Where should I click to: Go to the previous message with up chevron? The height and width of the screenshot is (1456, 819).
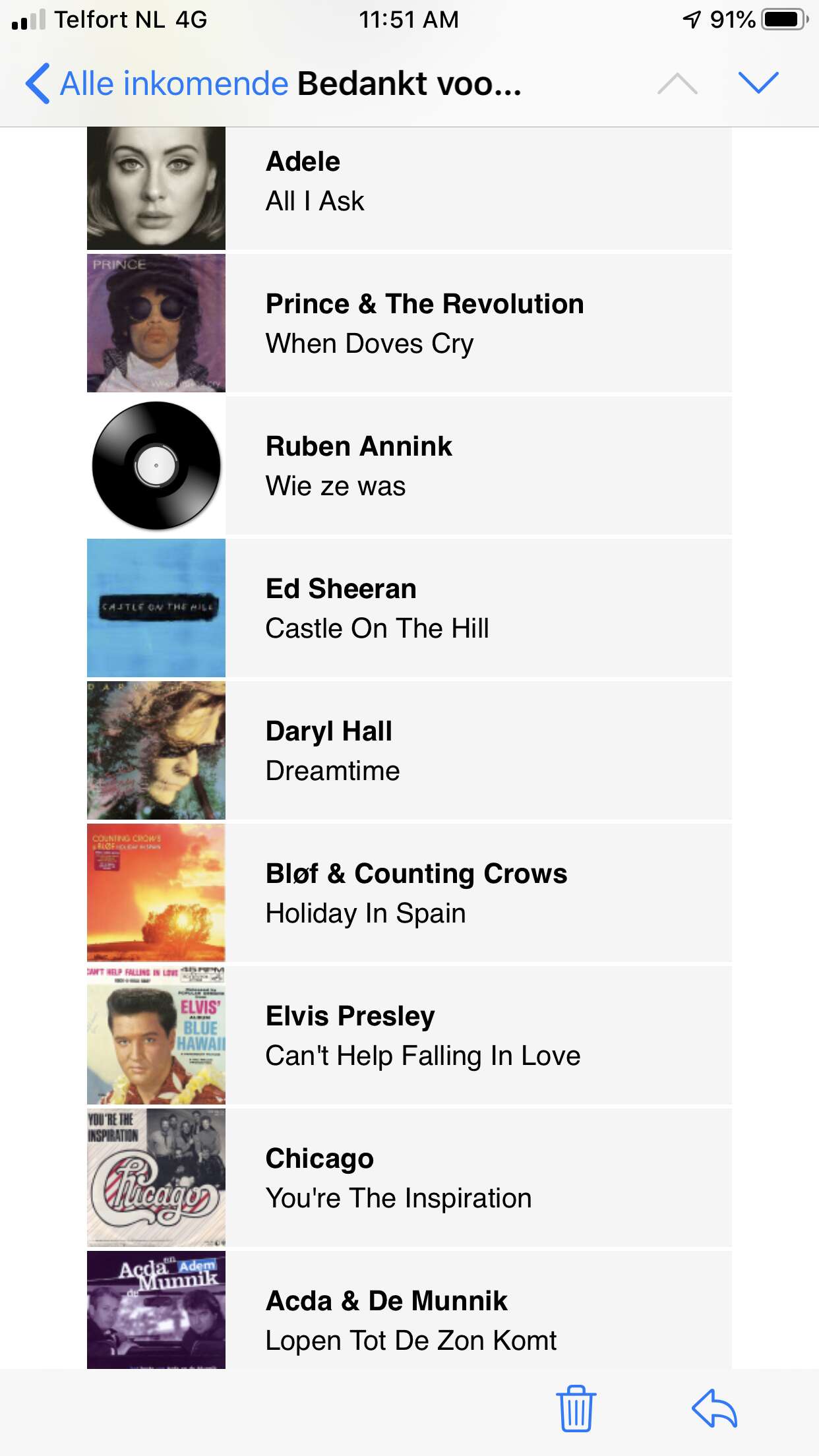[677, 83]
